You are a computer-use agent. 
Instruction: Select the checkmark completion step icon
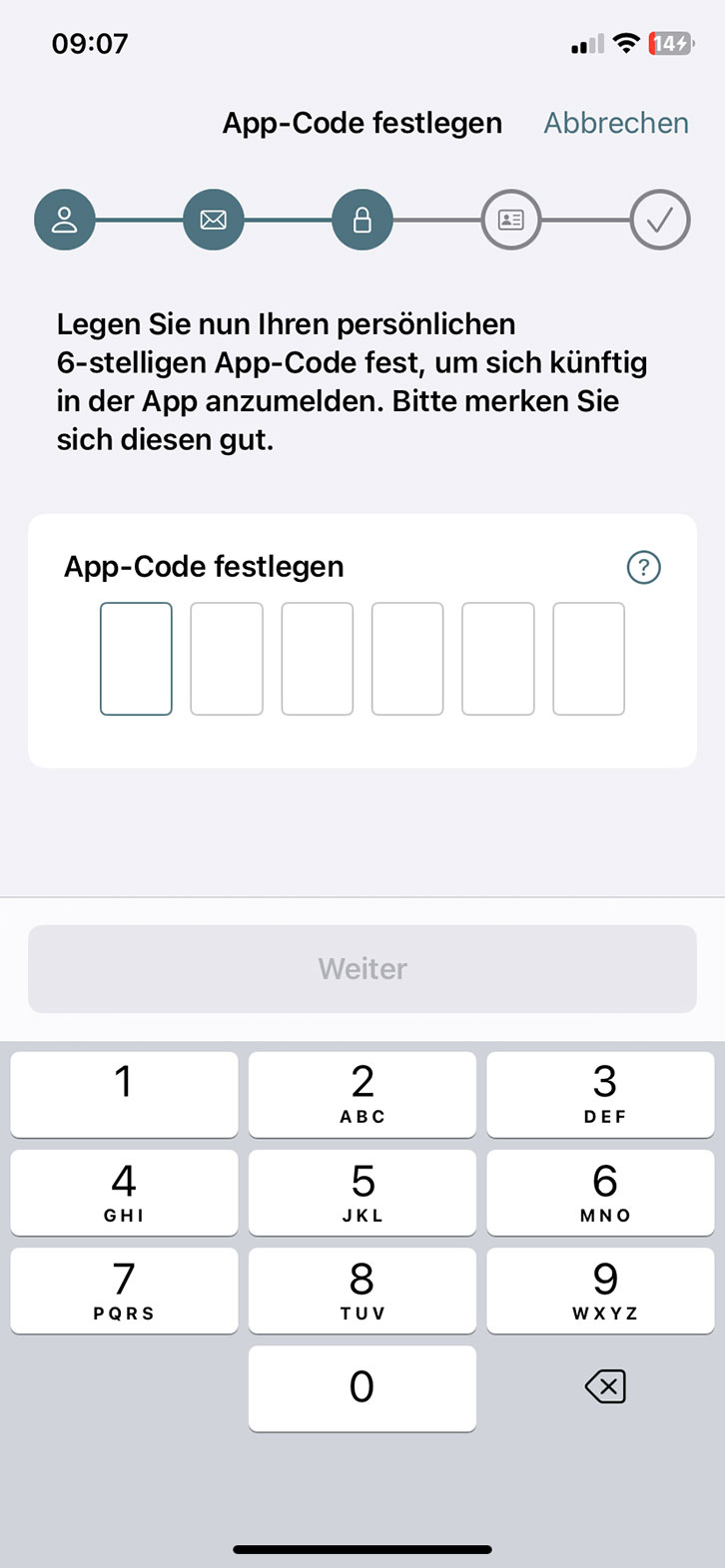click(659, 220)
